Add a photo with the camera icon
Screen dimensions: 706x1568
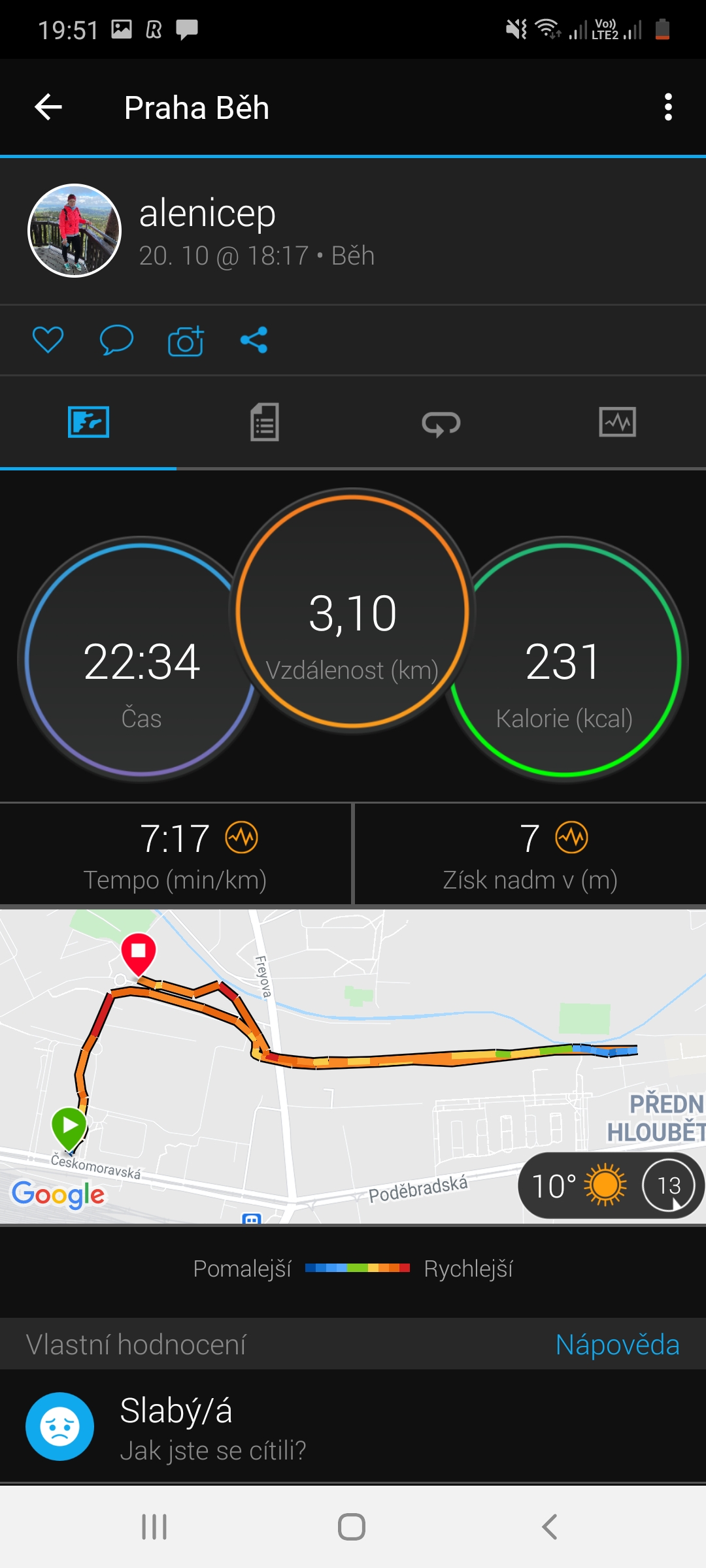click(186, 340)
